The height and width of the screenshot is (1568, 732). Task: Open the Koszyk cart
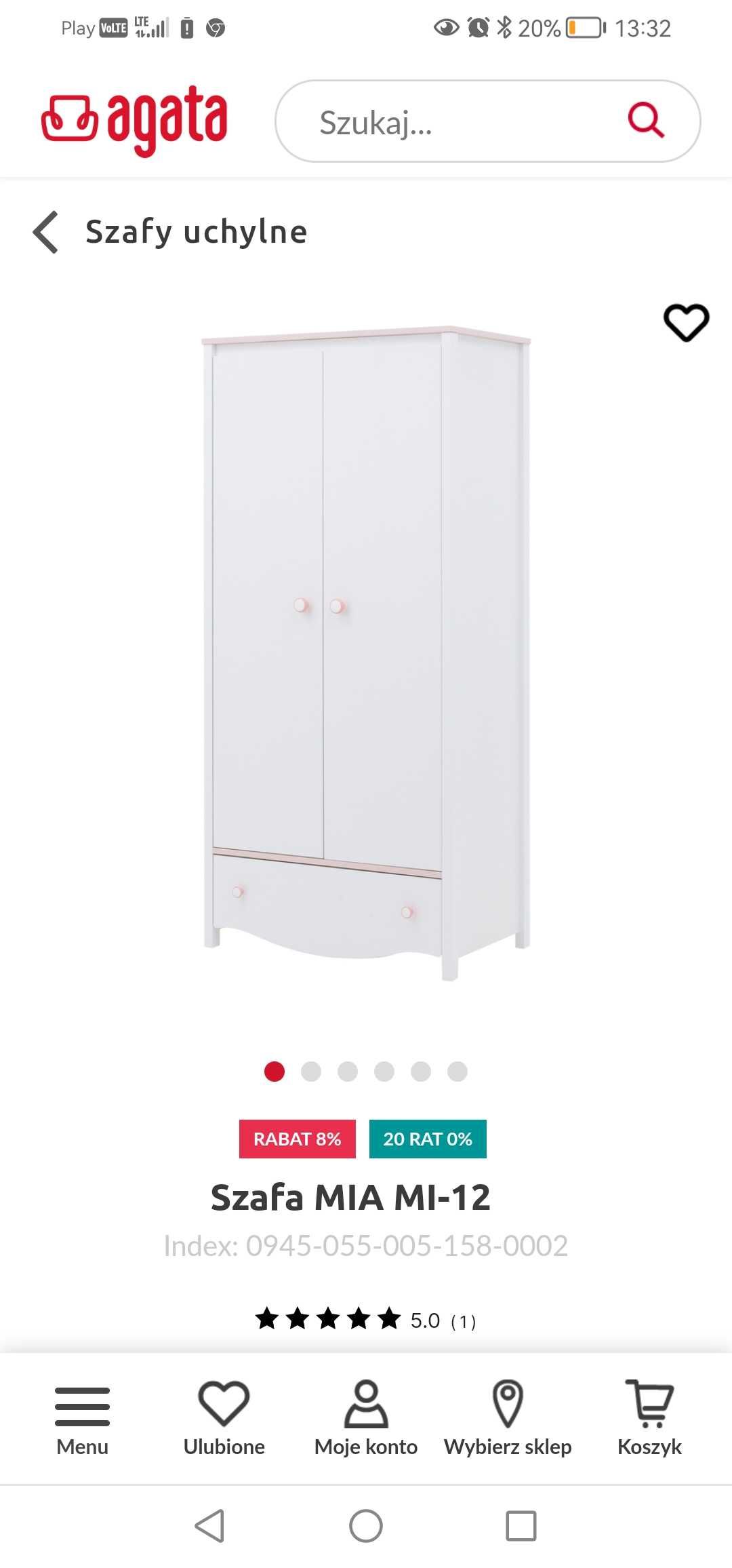649,1417
